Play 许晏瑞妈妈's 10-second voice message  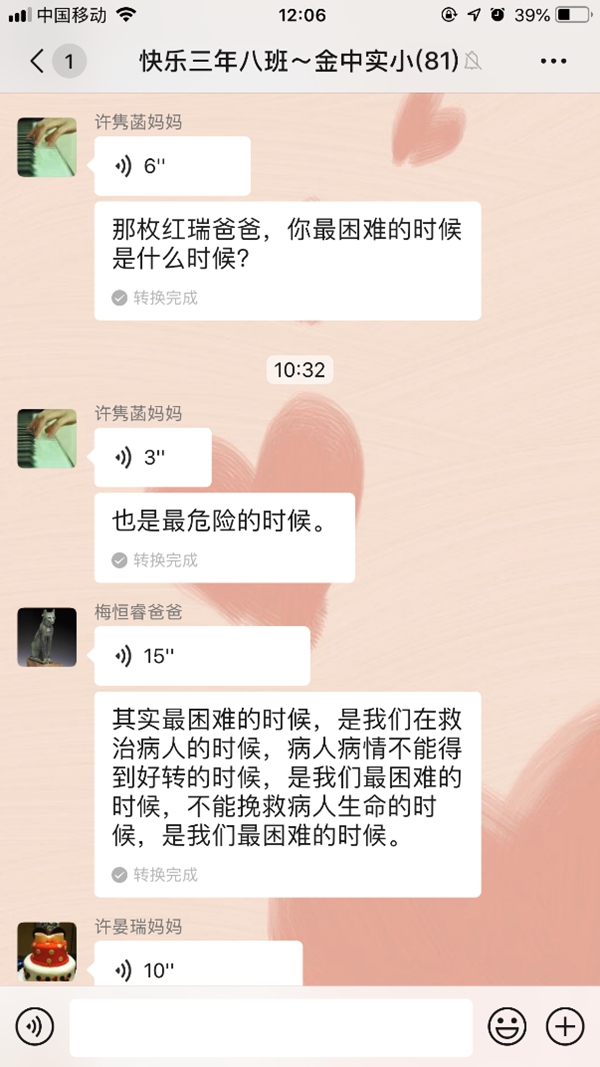coord(198,968)
